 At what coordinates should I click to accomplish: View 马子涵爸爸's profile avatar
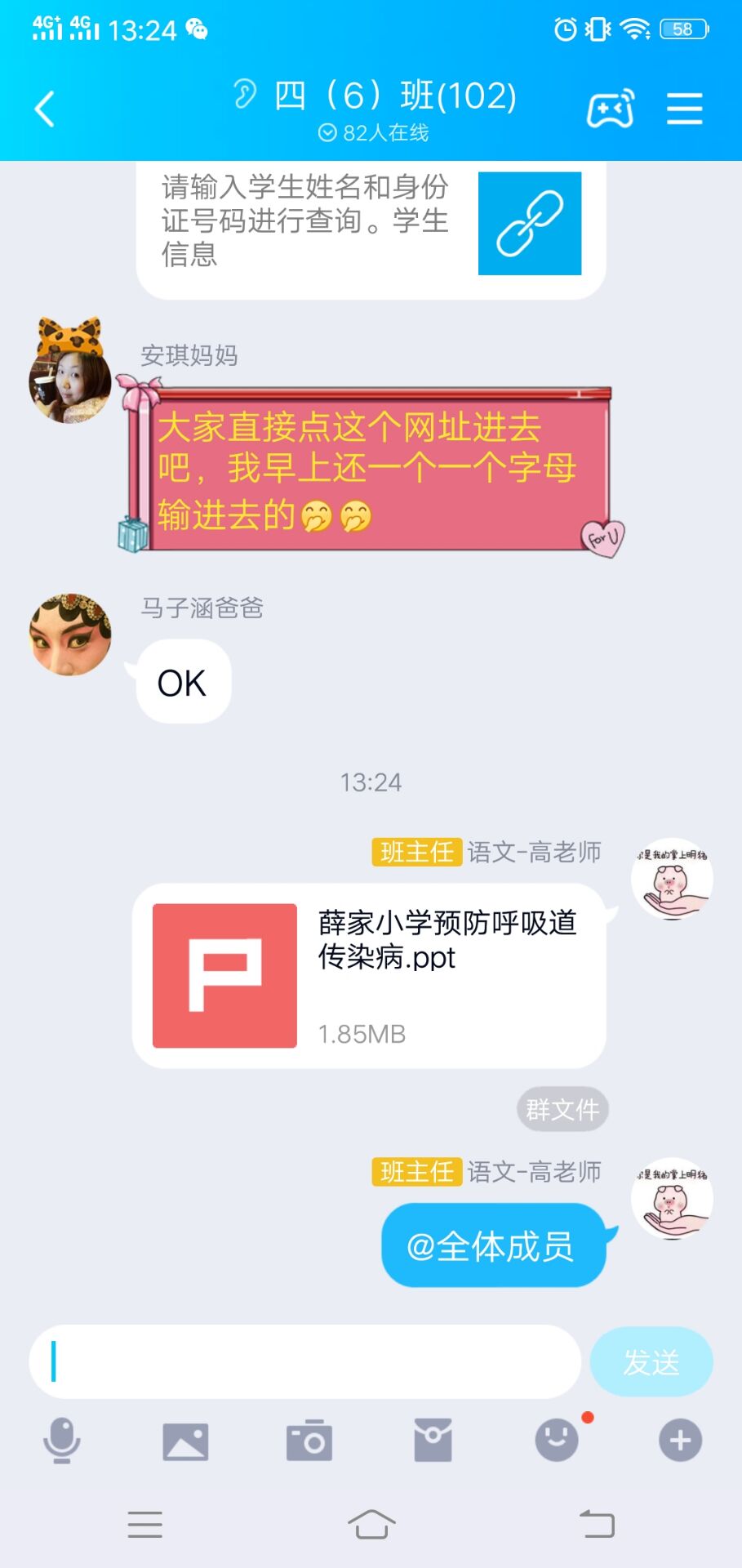click(x=69, y=635)
